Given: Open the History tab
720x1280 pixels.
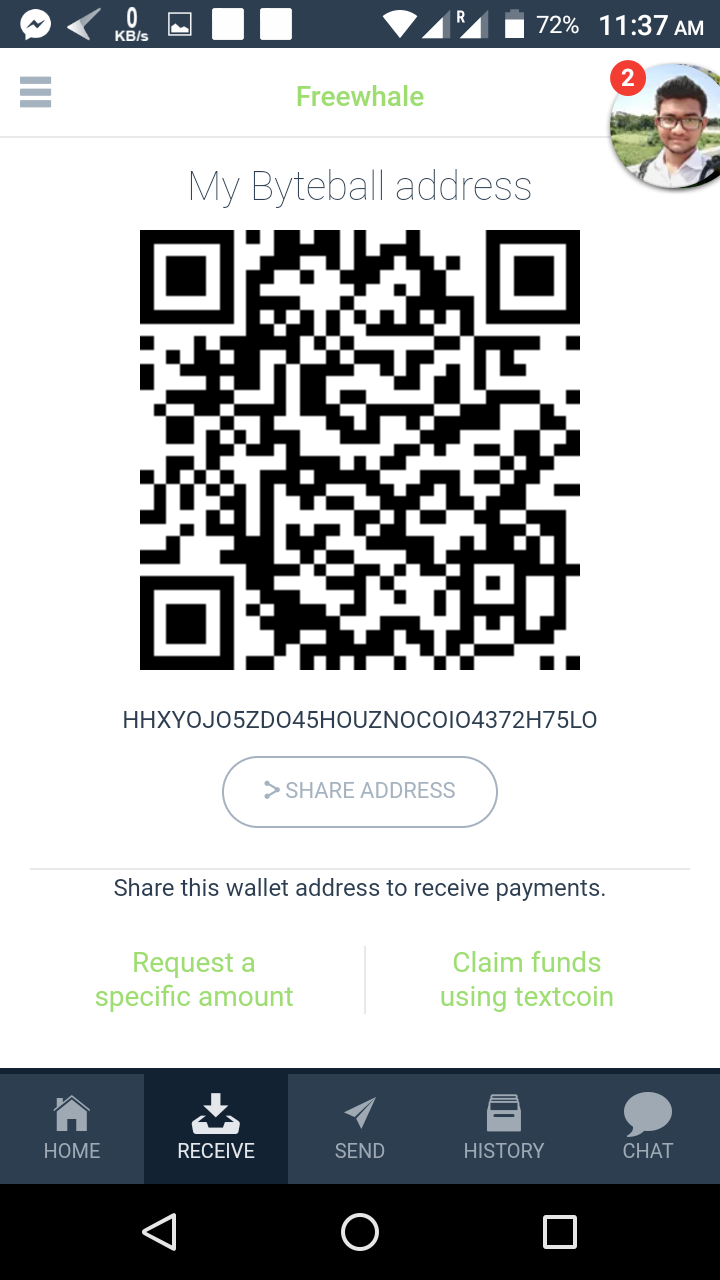Looking at the screenshot, I should [x=504, y=1129].
